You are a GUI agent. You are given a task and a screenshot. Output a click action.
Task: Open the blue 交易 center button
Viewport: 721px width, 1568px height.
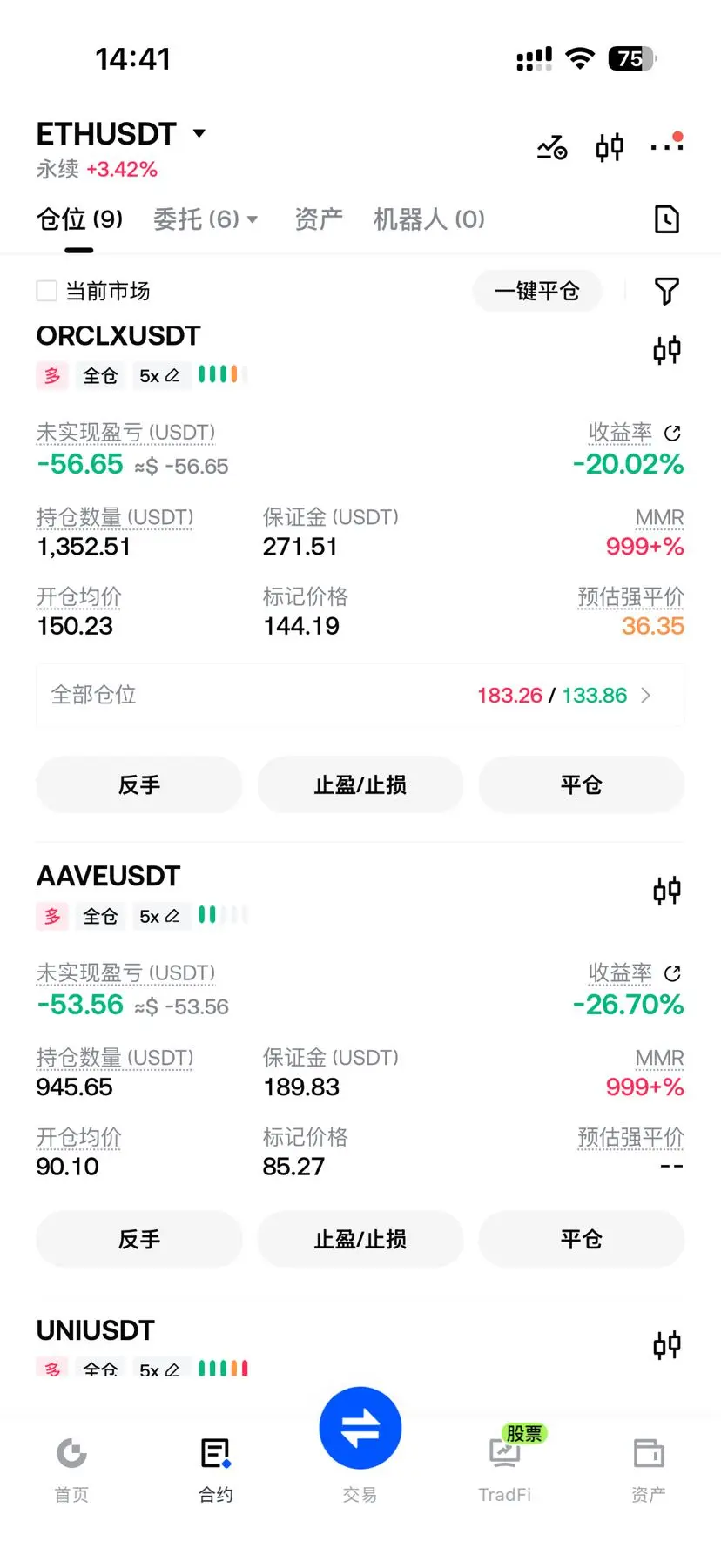360,1428
